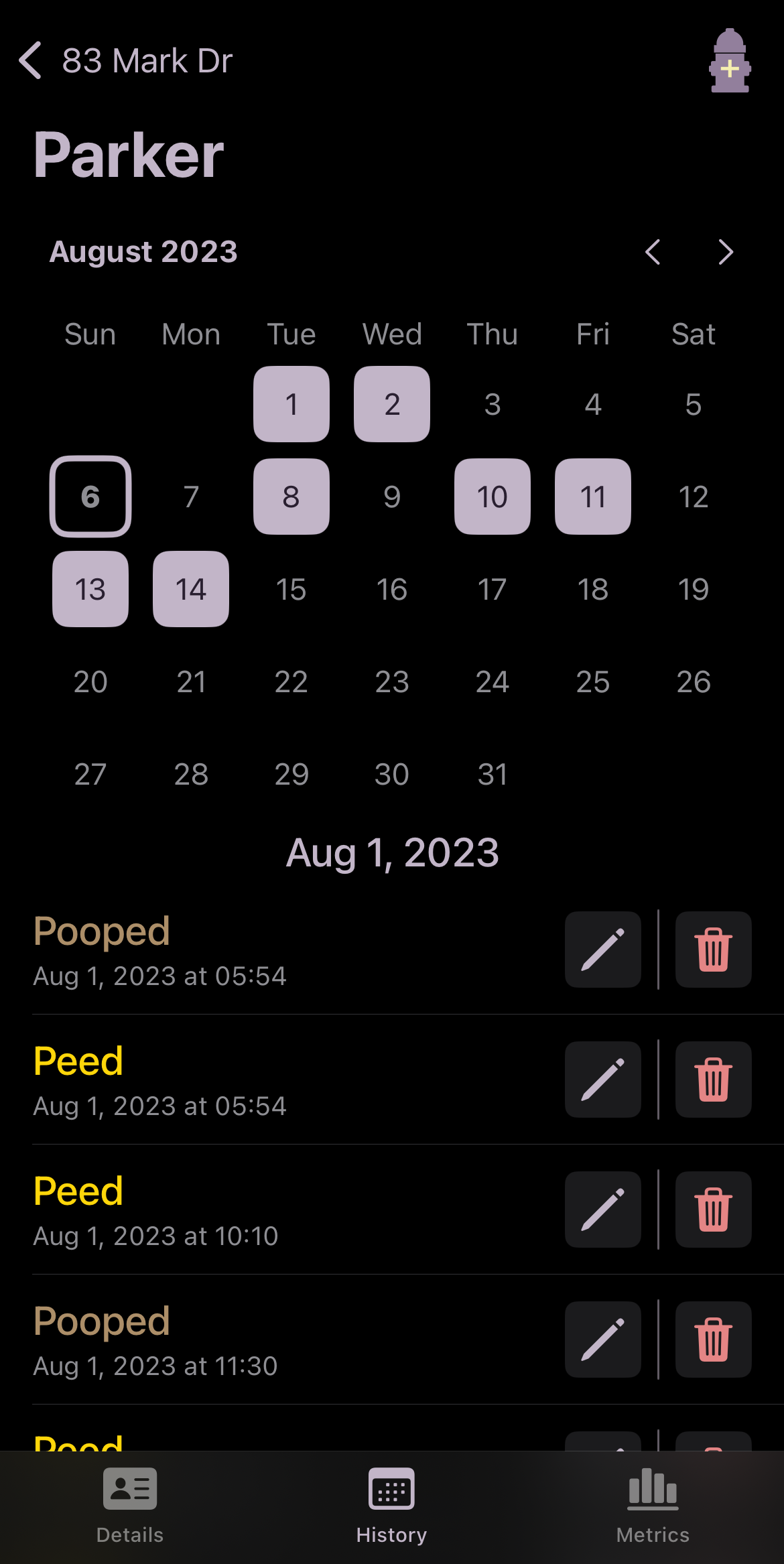This screenshot has height=1564, width=784.
Task: Add a new event with hydrant icon
Action: pos(730,61)
